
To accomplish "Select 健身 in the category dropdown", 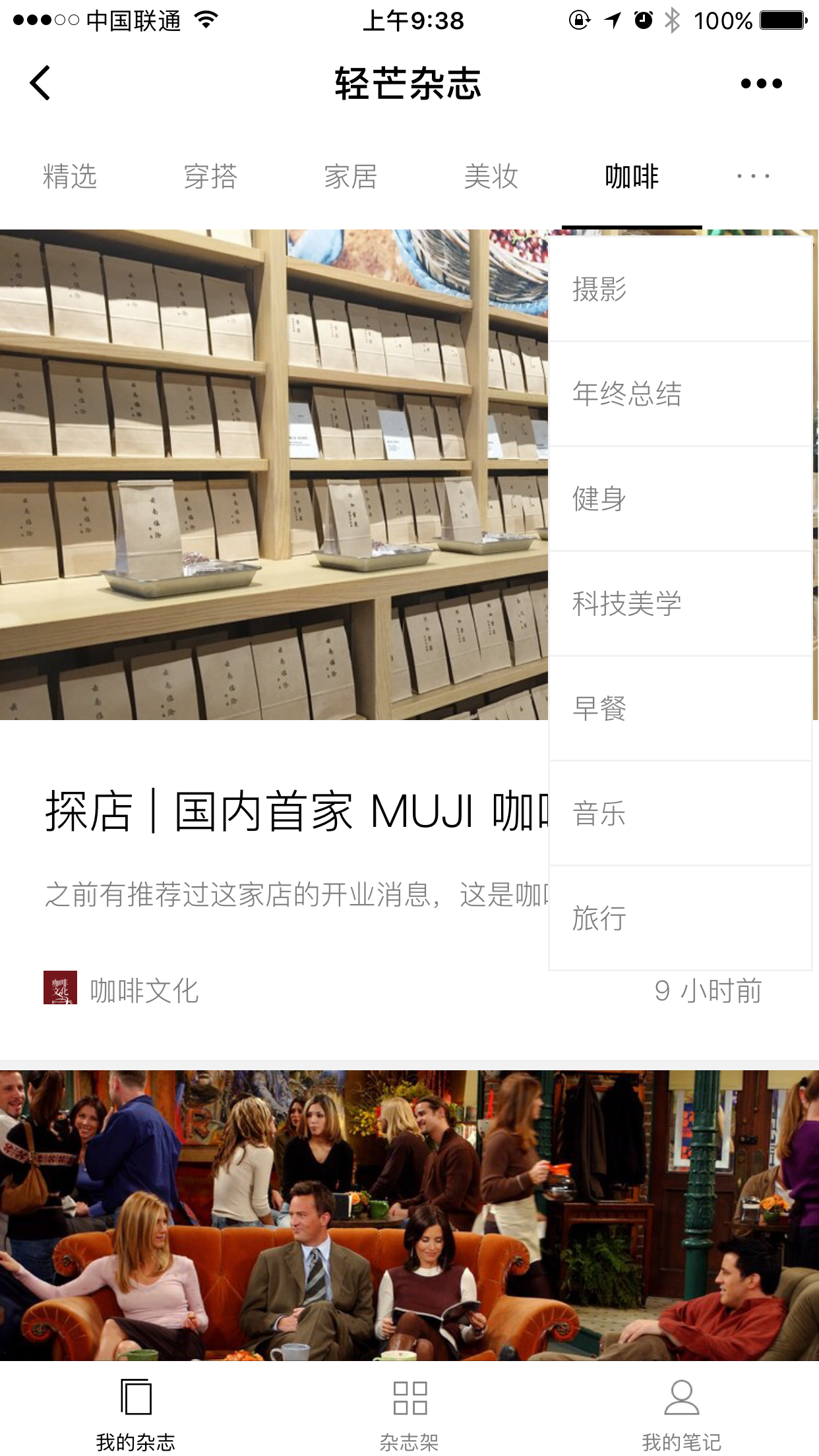I will [679, 499].
